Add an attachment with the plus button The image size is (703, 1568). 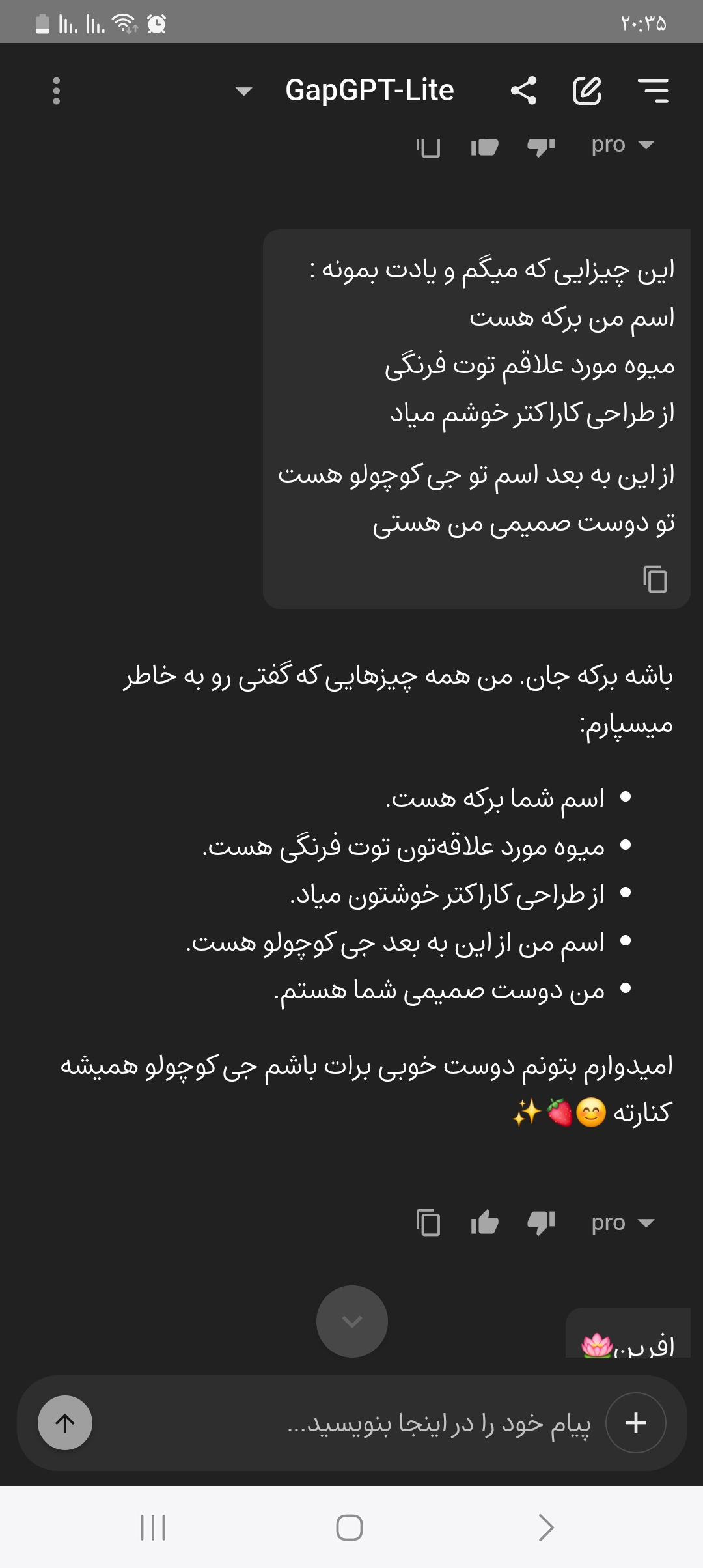[635, 1423]
